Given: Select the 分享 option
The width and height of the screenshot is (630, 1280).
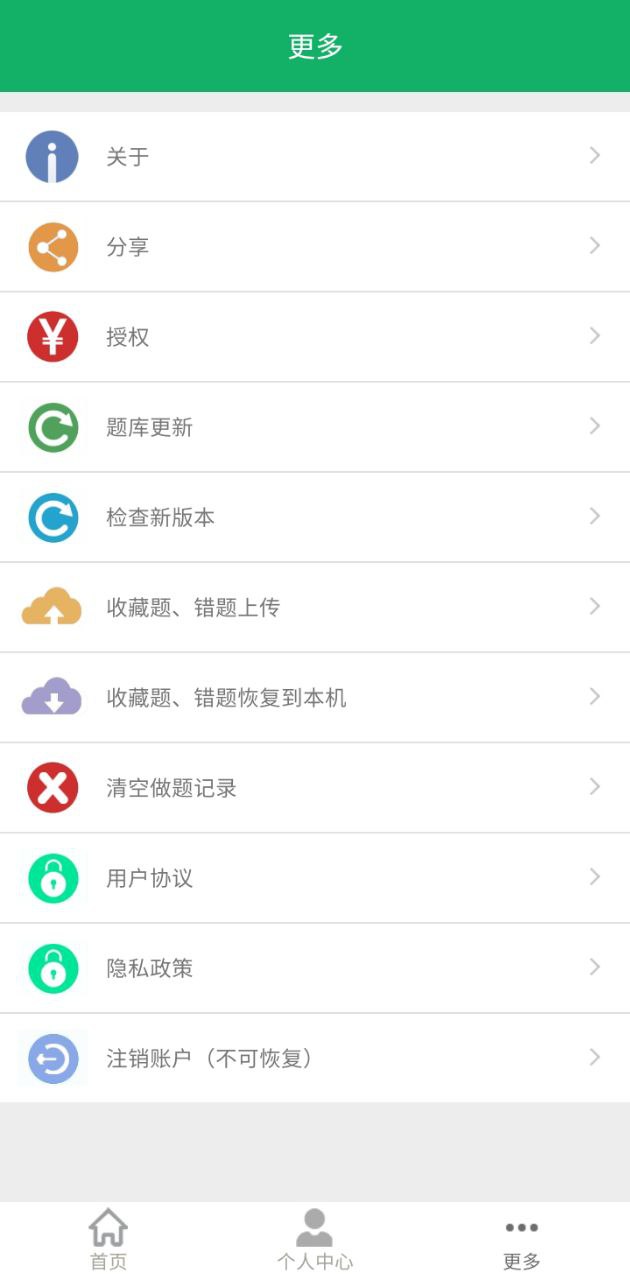Looking at the screenshot, I should tap(315, 247).
